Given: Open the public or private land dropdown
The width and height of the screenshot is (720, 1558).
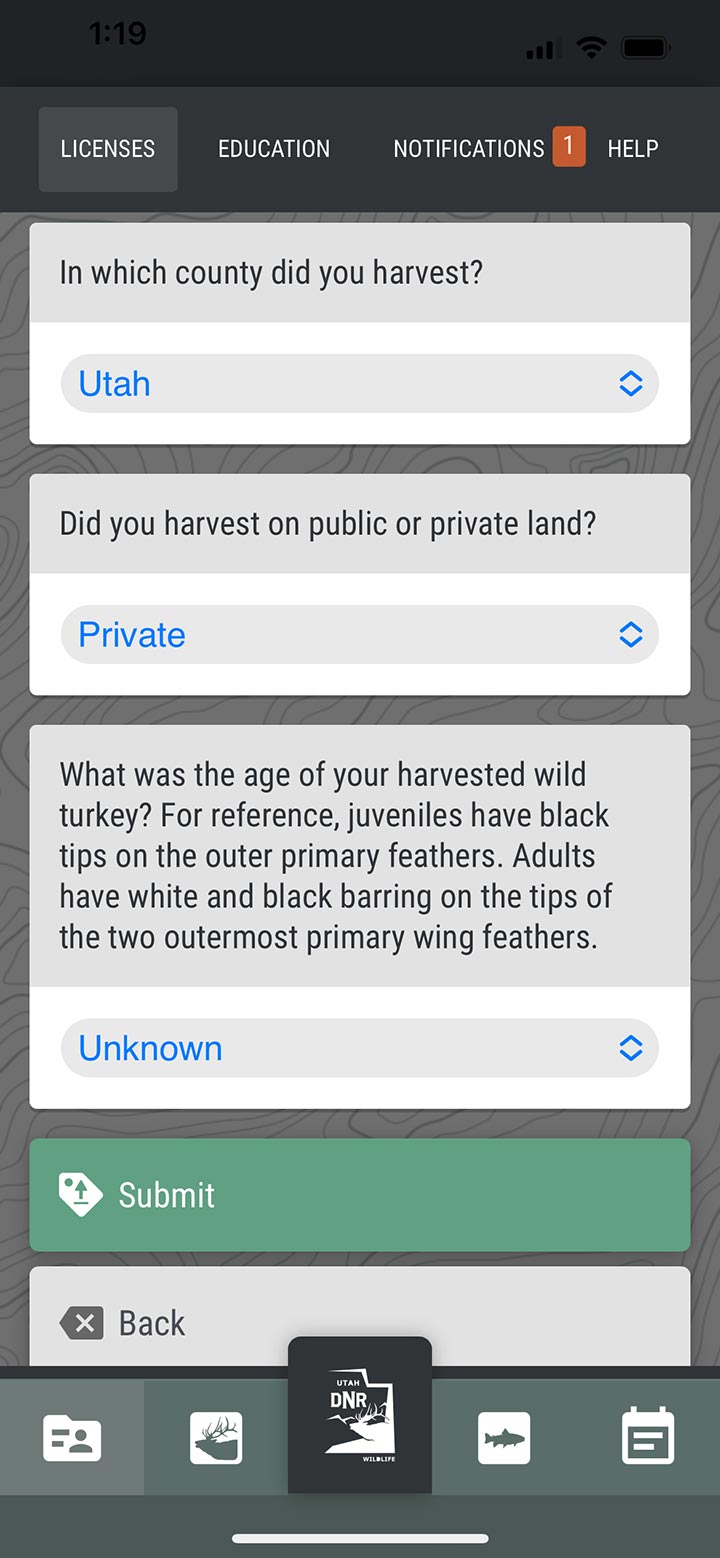Looking at the screenshot, I should pos(360,635).
